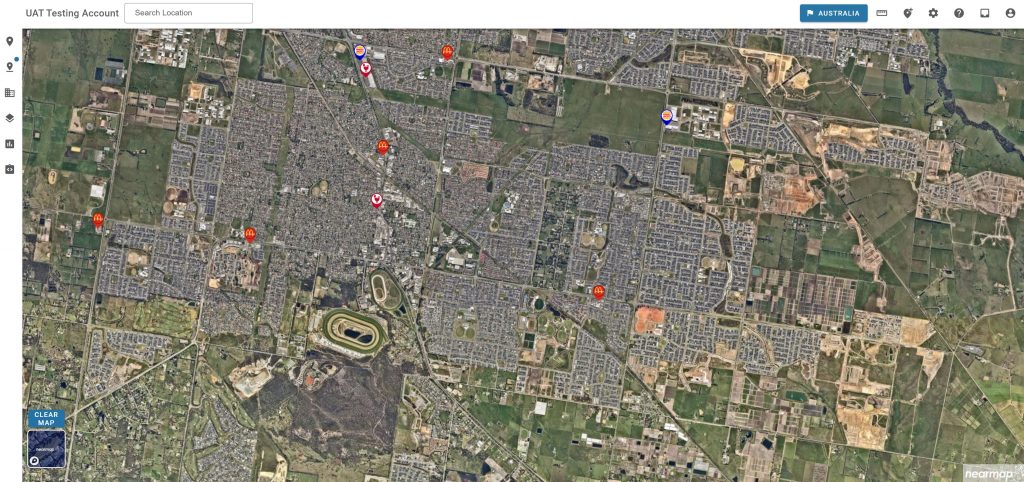This screenshot has width=1024, height=482.
Task: Switch basemap using the nearmap thumbnail
Action: 46,449
